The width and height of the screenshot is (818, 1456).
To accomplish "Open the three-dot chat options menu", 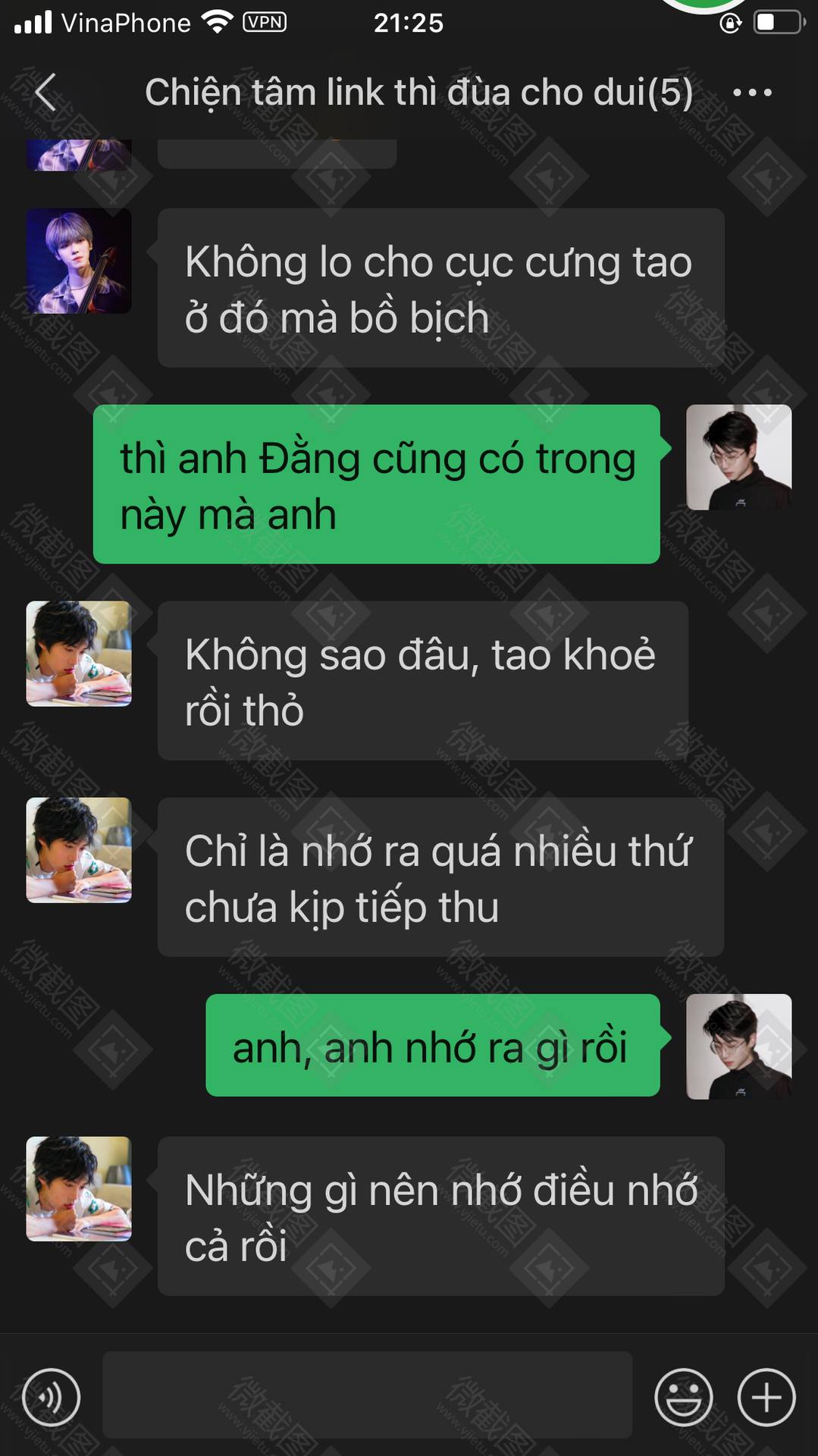I will (752, 93).
